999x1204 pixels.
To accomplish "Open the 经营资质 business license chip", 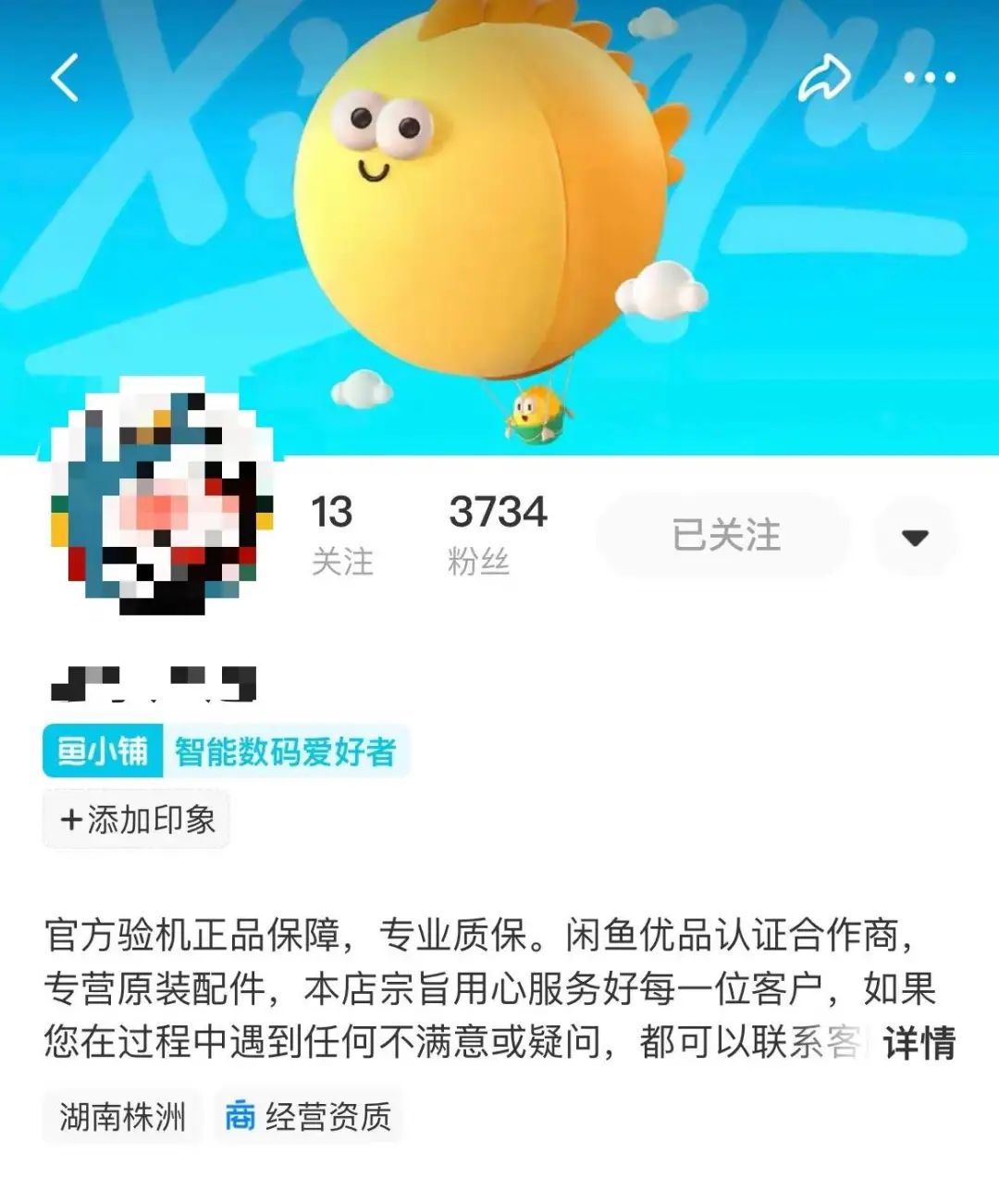I will pos(309,1117).
